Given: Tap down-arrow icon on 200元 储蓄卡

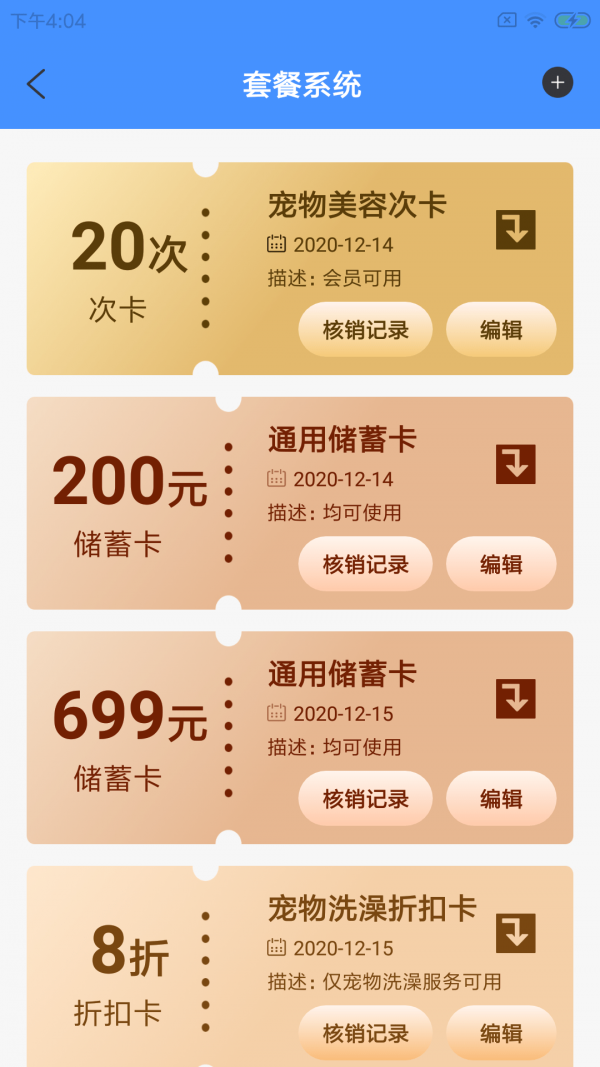Looking at the screenshot, I should pyautogui.click(x=516, y=464).
